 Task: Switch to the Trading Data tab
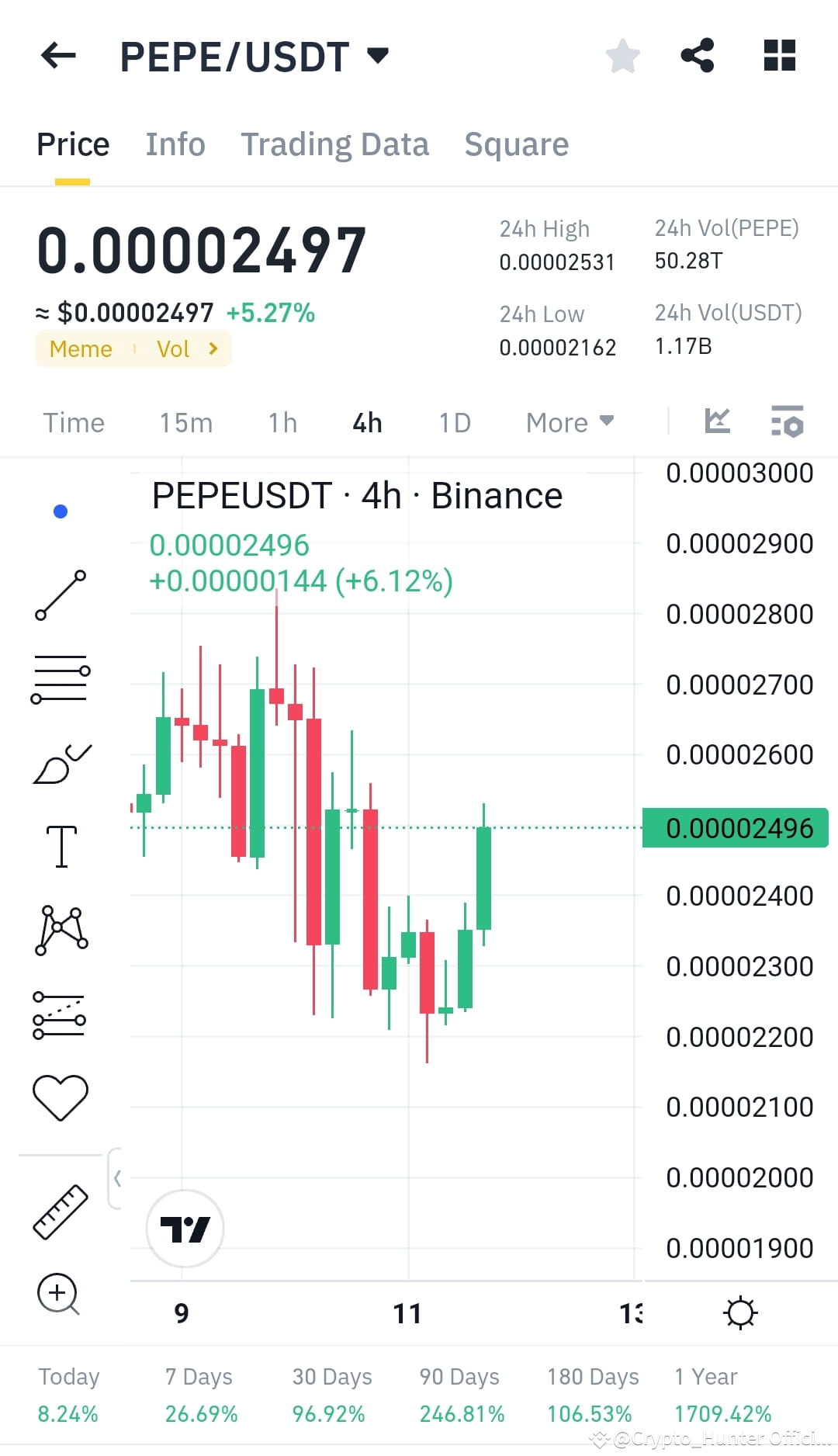click(335, 144)
